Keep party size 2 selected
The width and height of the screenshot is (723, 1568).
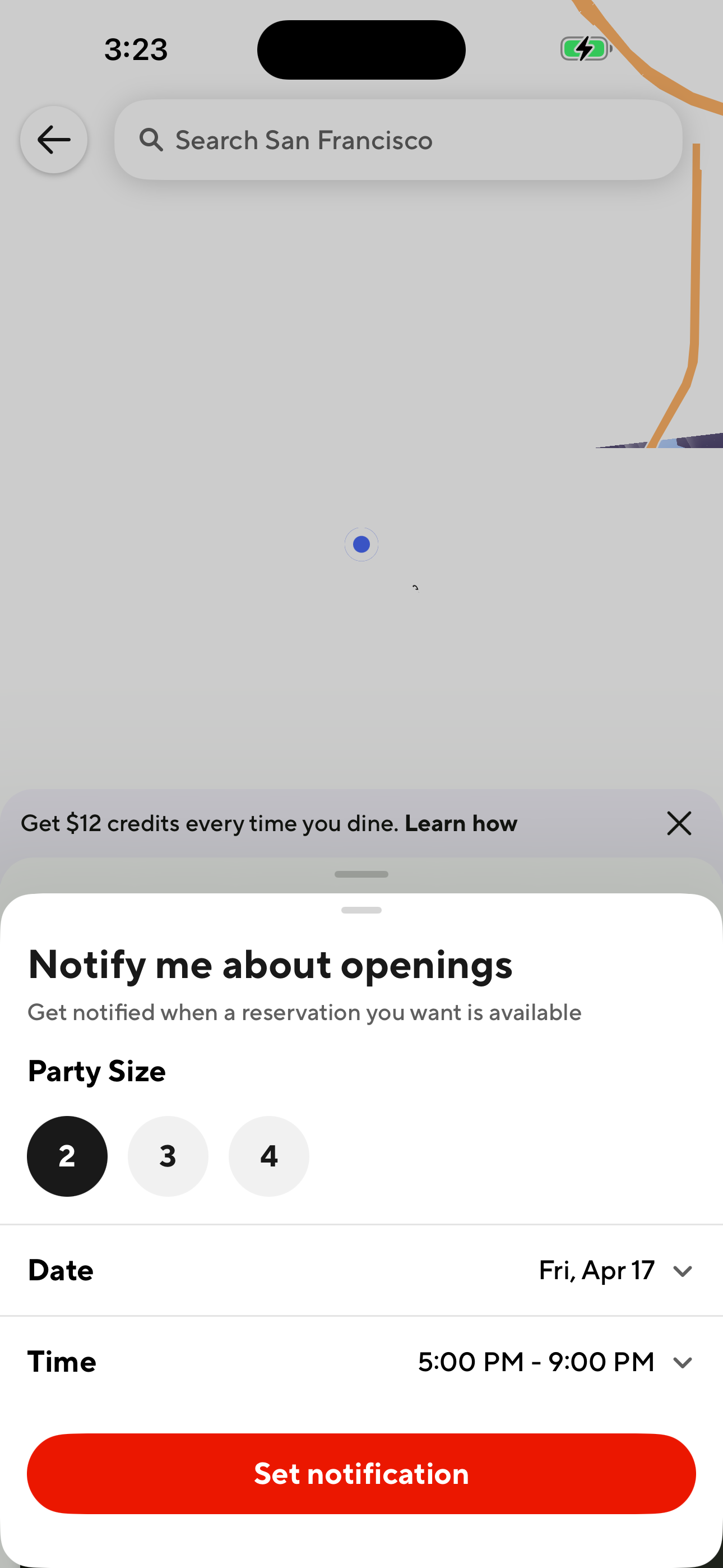pos(67,1156)
